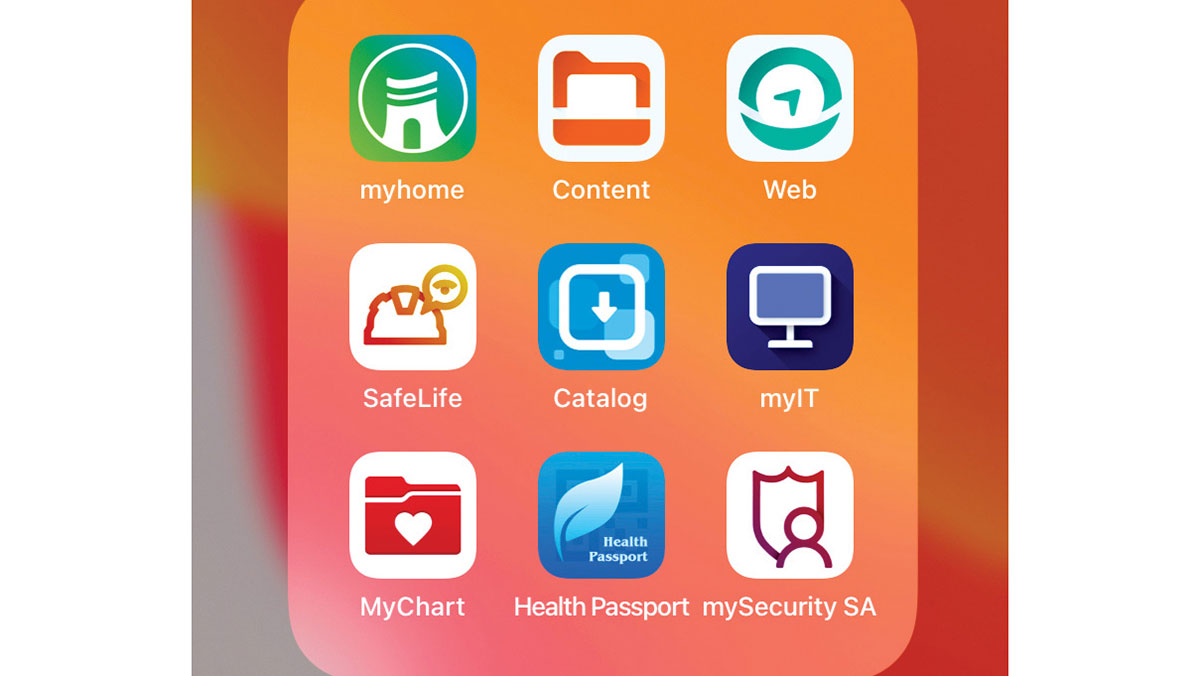1200x676 pixels.
Task: Open the Catalog app
Action: [601, 306]
